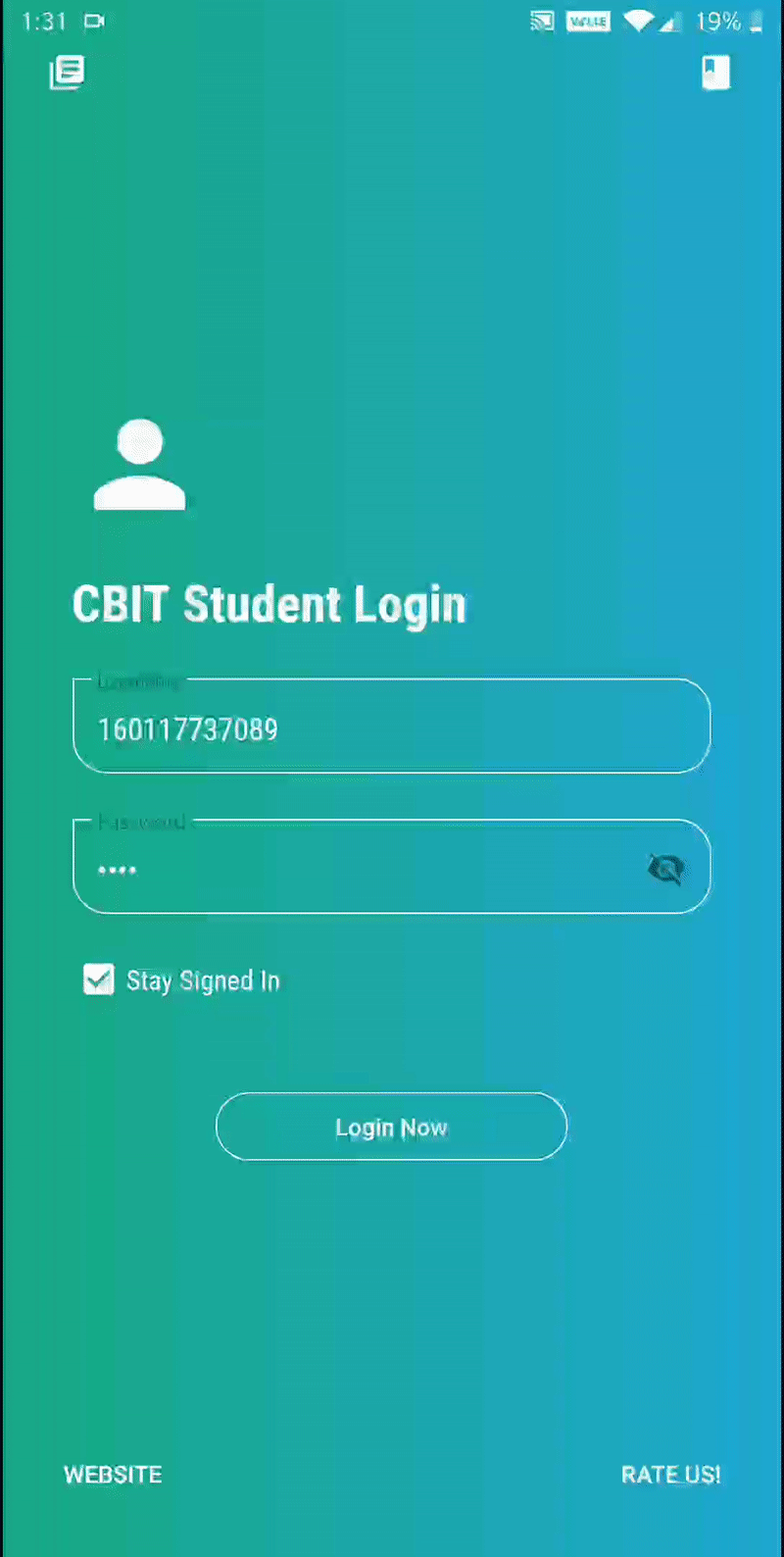Open notices via stacked-pages icon top left
The height and width of the screenshot is (1557, 784).
67,74
